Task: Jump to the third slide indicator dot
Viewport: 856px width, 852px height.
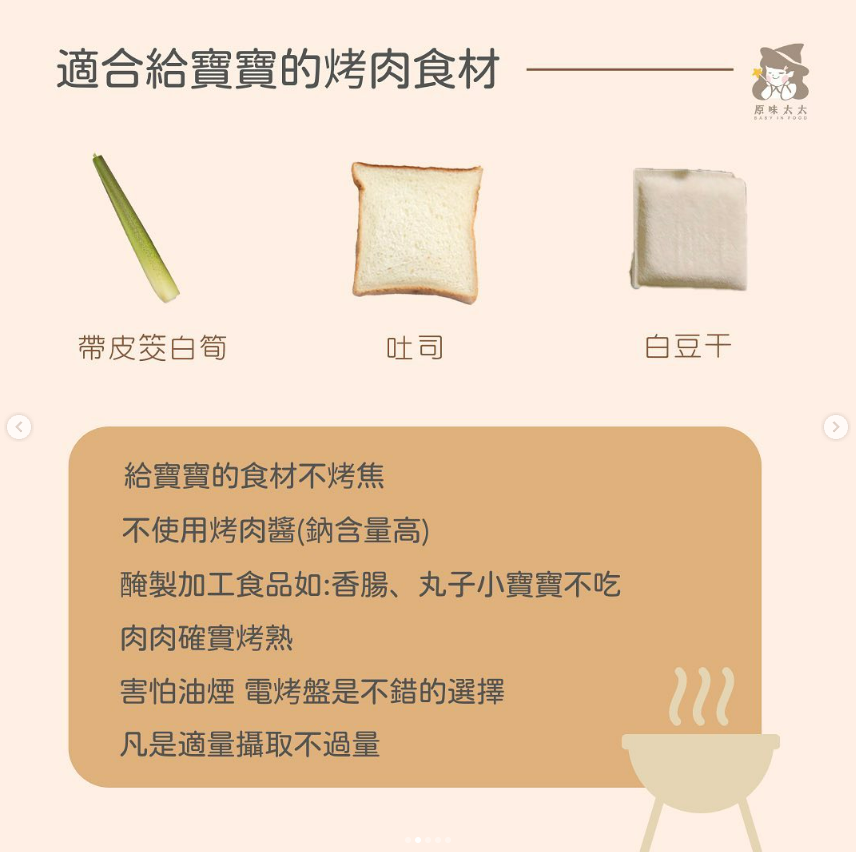Action: coord(428,840)
